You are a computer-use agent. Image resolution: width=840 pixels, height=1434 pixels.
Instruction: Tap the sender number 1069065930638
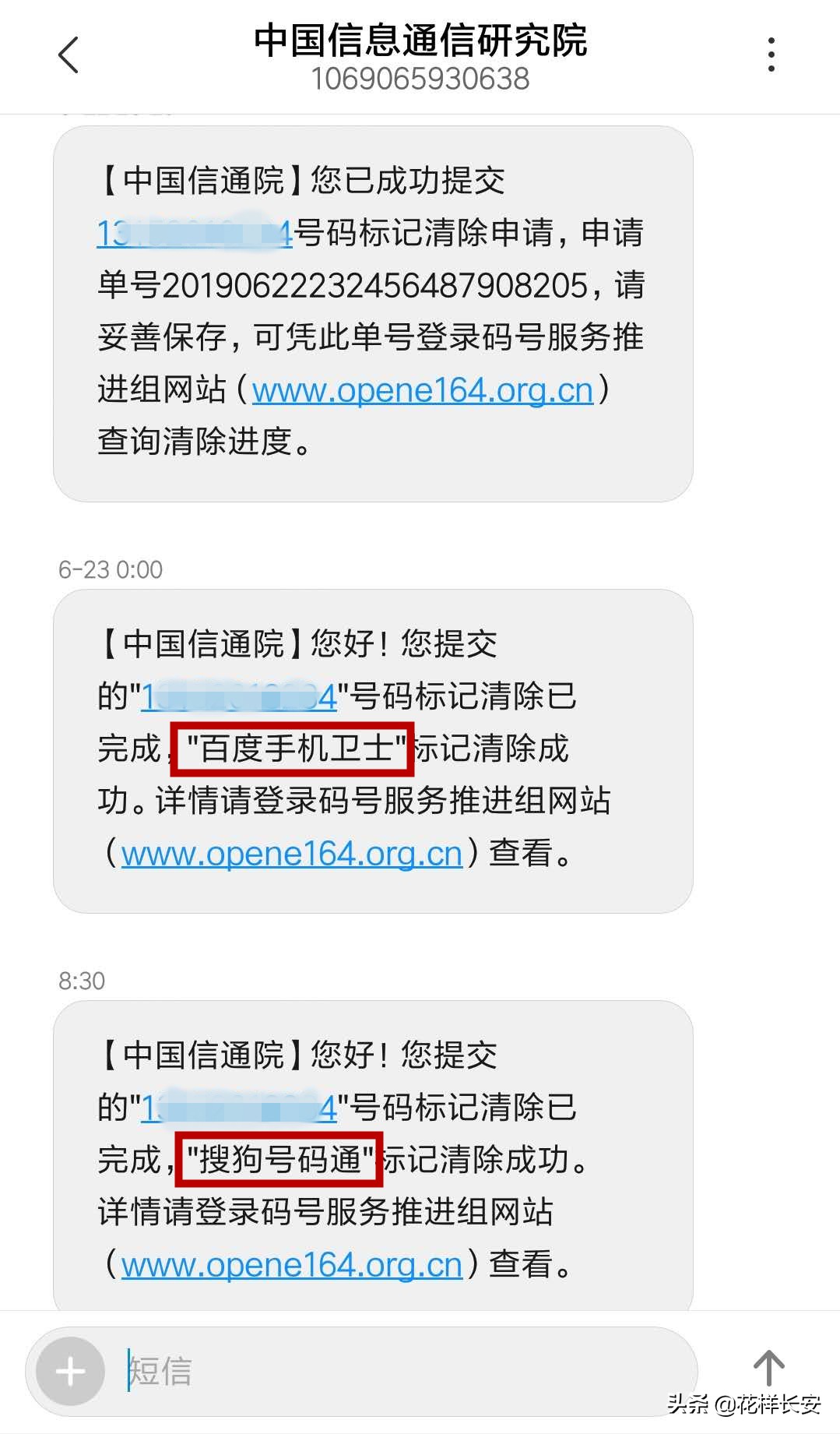pyautogui.click(x=420, y=78)
